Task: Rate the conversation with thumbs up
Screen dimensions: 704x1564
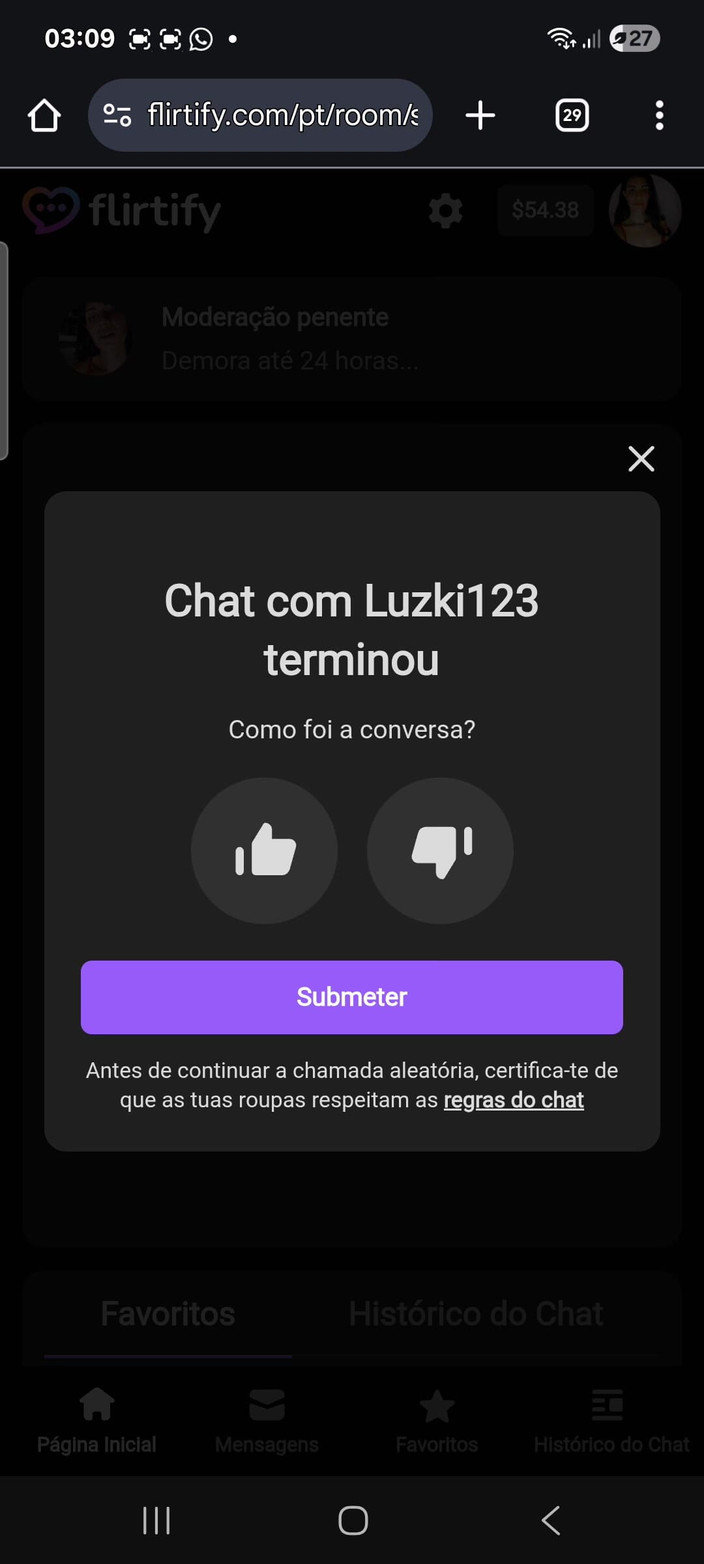Action: 264,850
